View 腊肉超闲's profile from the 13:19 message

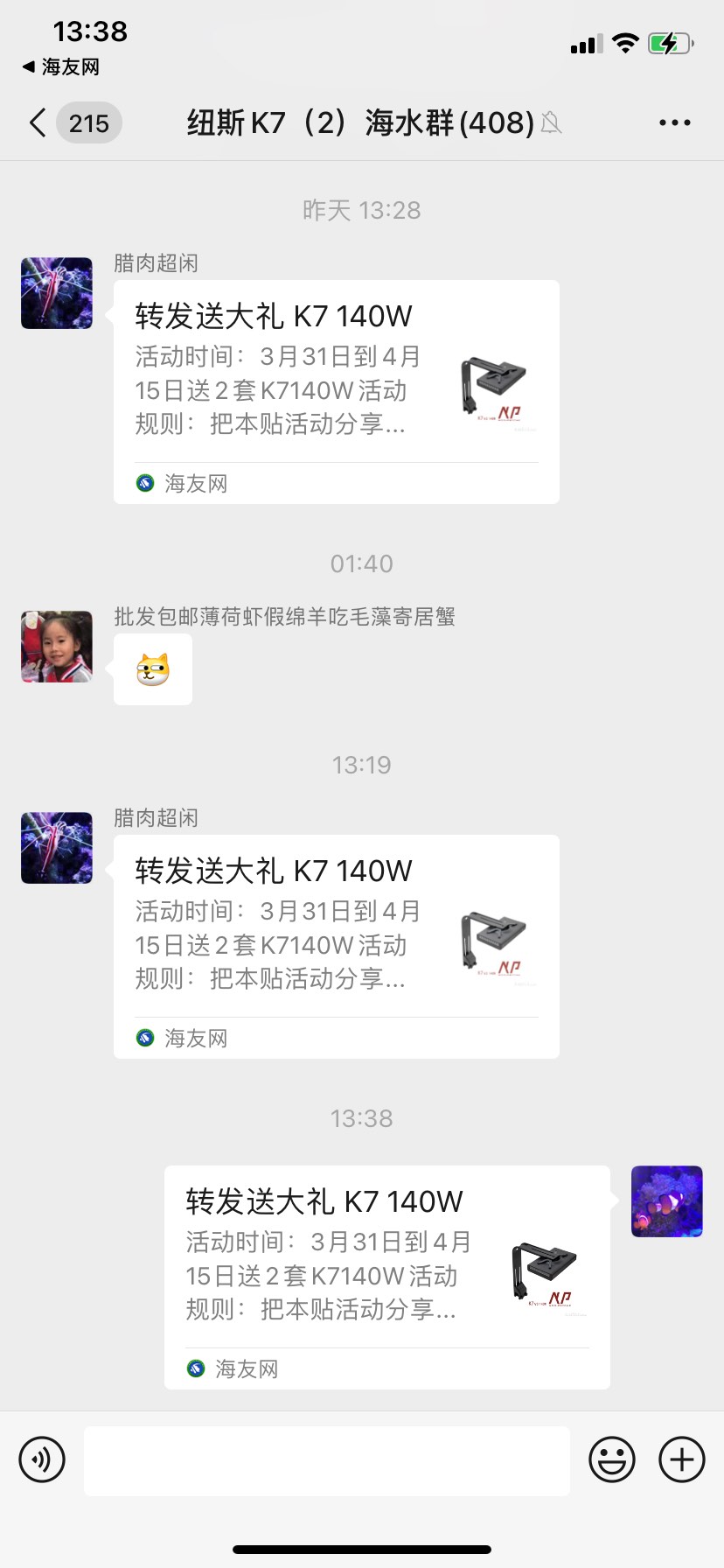(57, 848)
